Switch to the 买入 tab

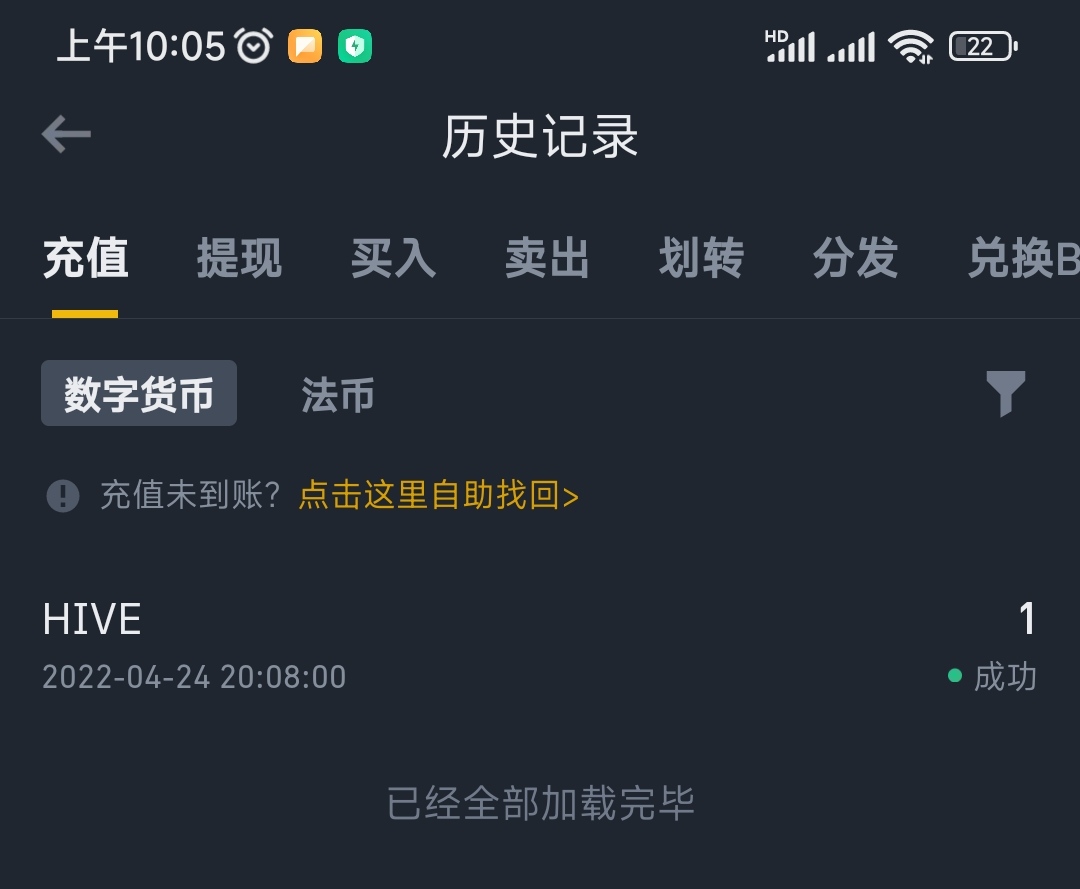coord(393,259)
